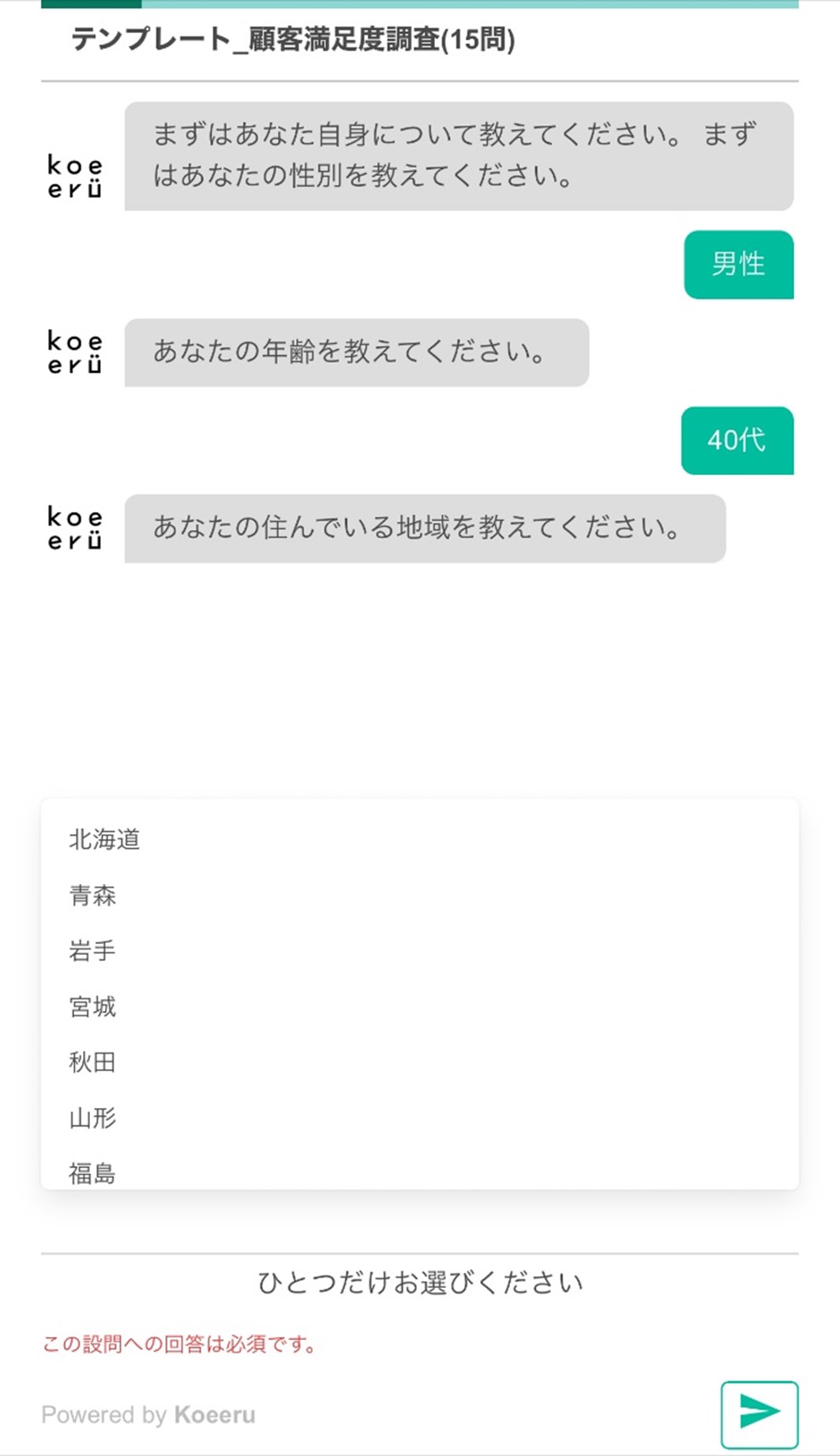This screenshot has width=840, height=1456.
Task: Pick 岩手 in the dropdown list
Action: 93,951
